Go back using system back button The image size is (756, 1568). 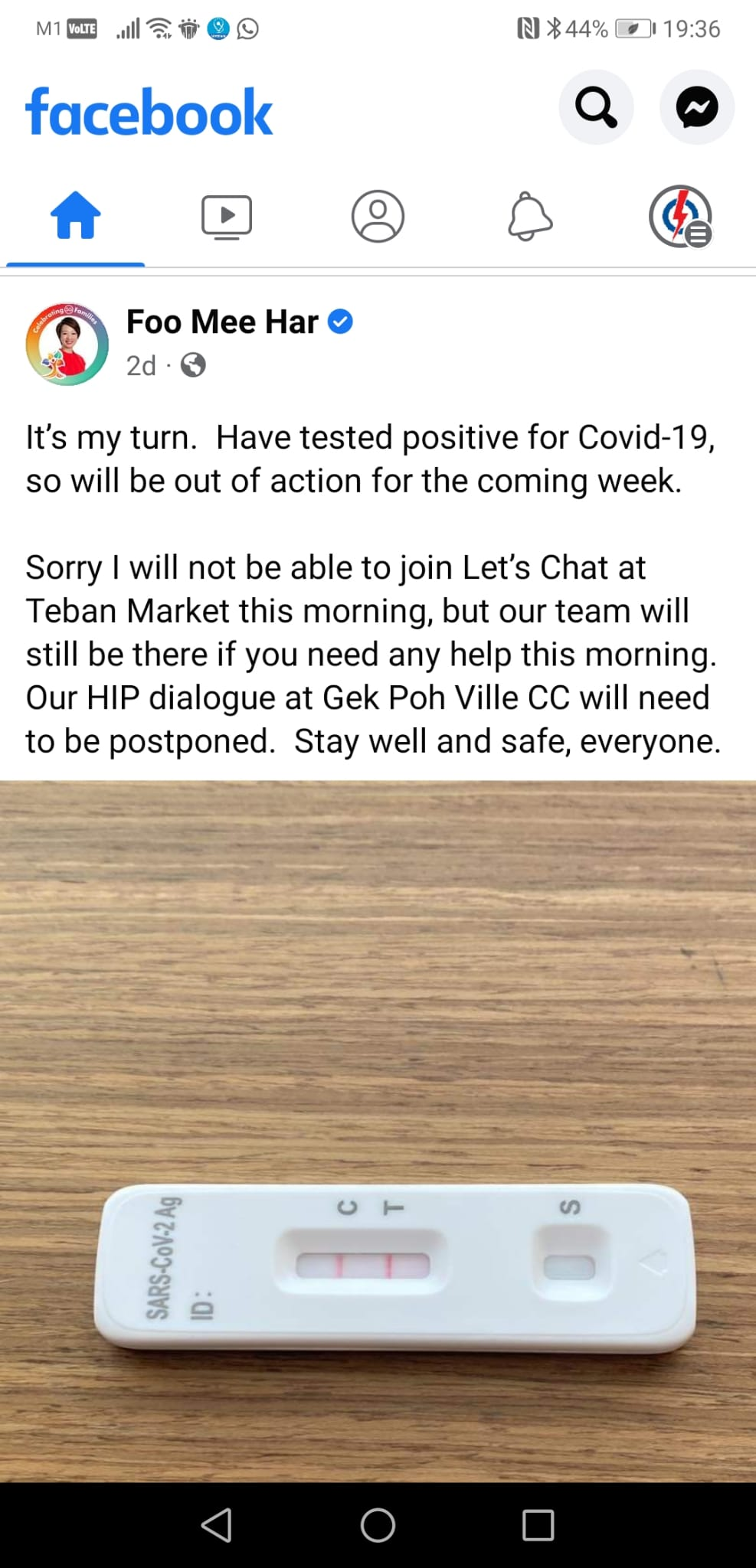(x=217, y=1525)
